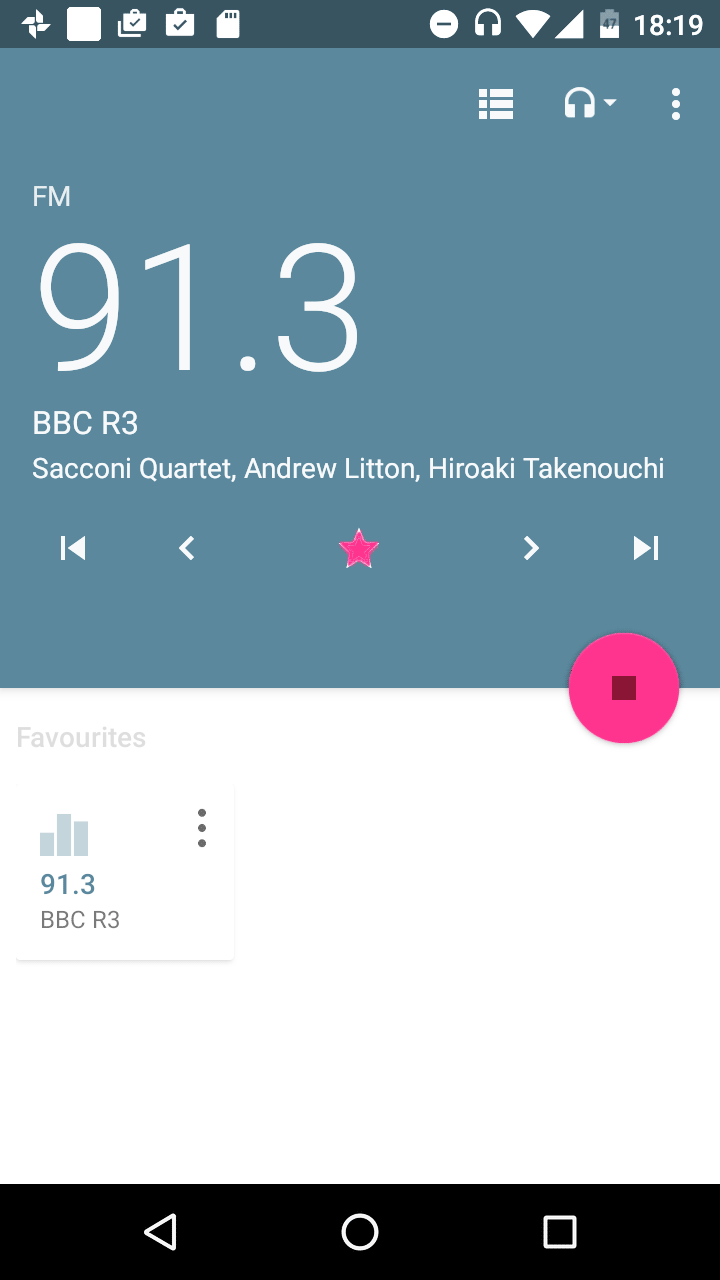Select the BBC R3 91.3 favourite card

(x=125, y=872)
